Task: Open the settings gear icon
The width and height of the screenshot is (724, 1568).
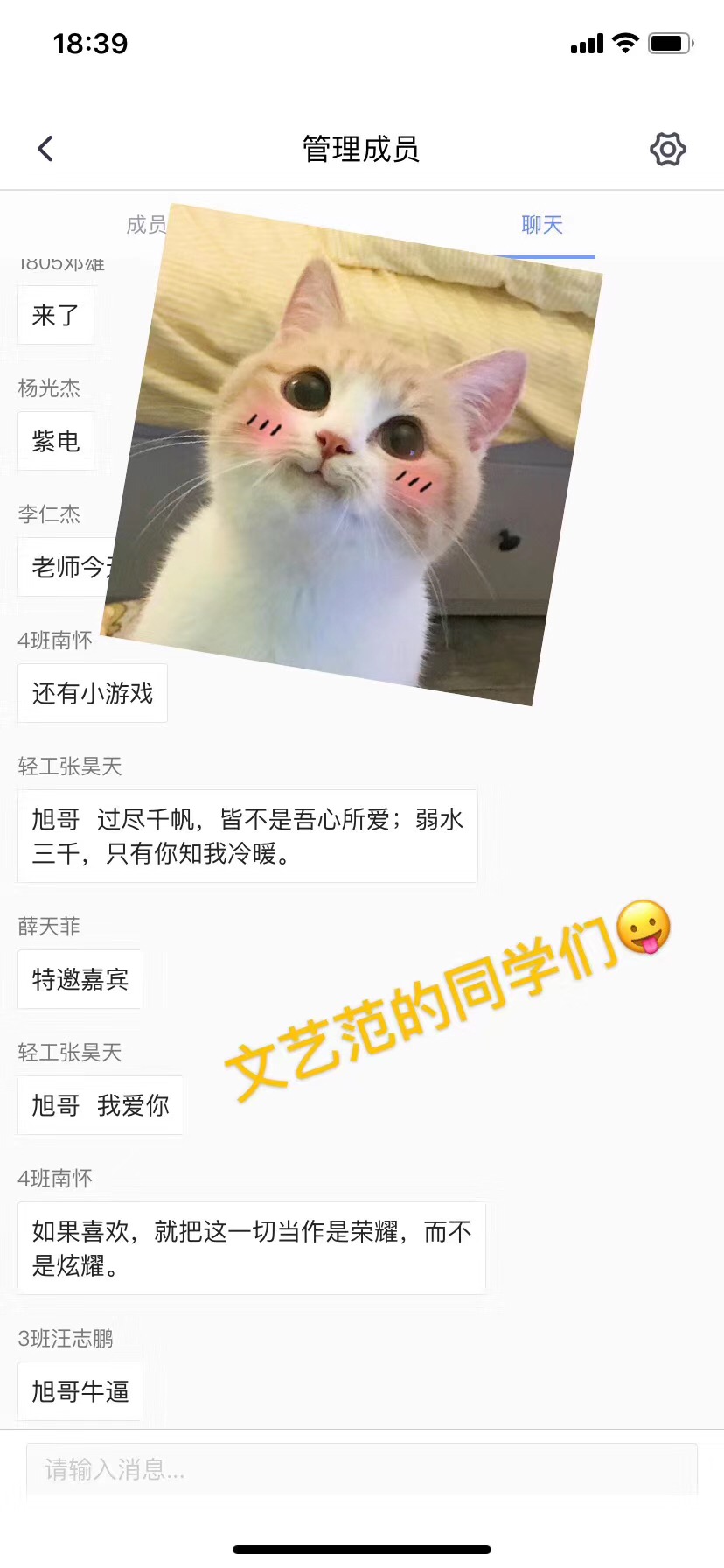Action: pyautogui.click(x=667, y=149)
